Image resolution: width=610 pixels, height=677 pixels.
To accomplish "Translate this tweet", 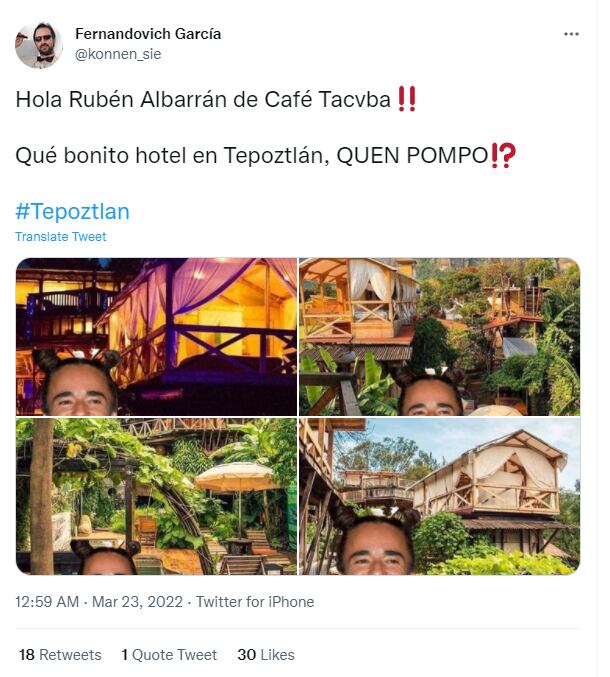I will pos(61,237).
